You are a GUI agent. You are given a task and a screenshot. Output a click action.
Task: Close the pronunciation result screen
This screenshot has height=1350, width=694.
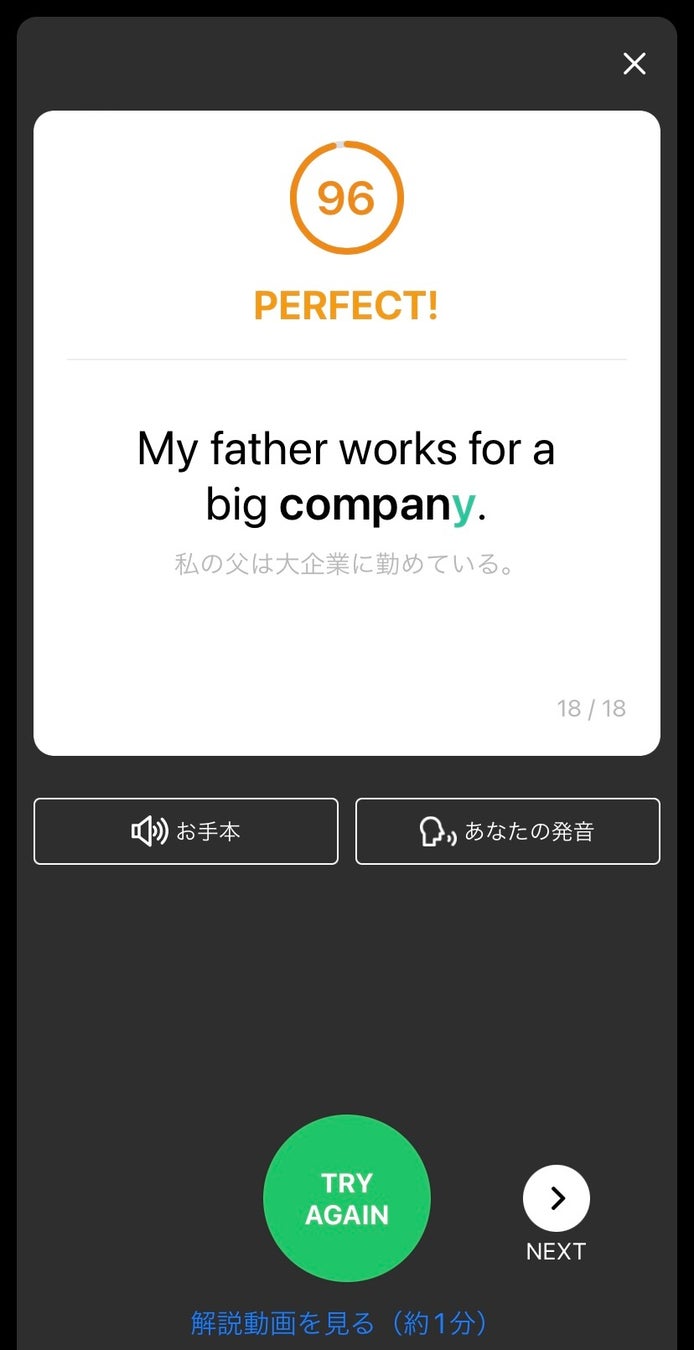click(x=634, y=64)
